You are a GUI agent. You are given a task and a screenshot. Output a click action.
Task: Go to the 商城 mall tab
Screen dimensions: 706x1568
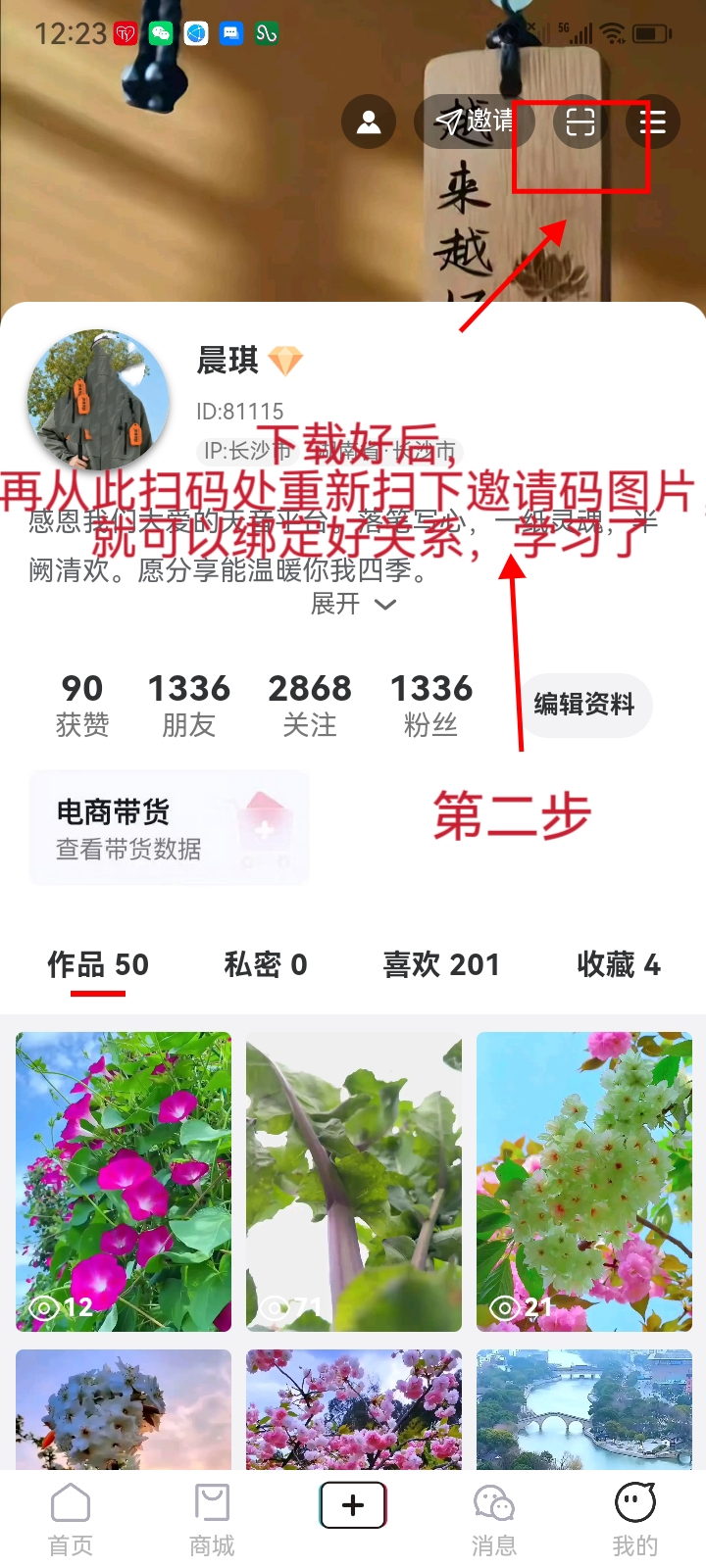(212, 1519)
